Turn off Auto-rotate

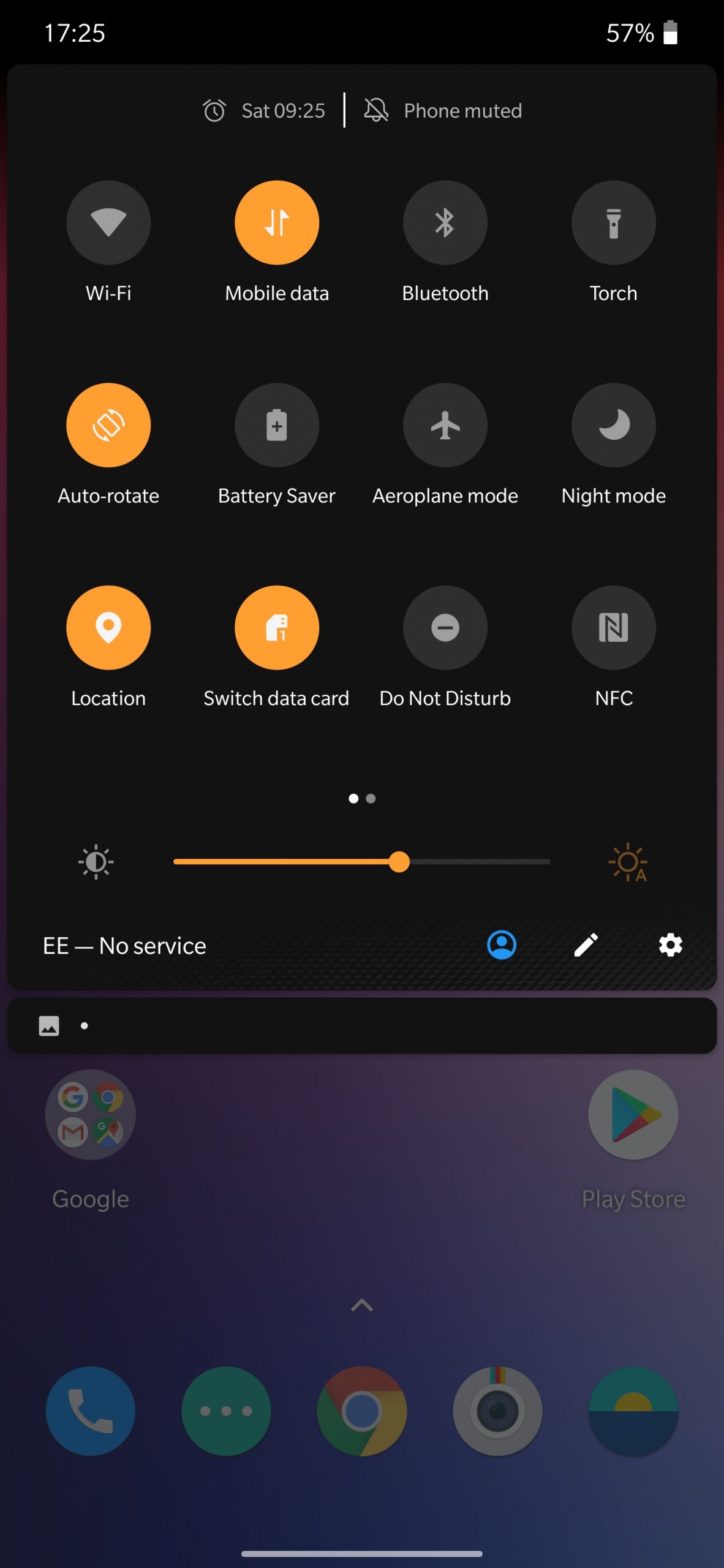point(108,425)
